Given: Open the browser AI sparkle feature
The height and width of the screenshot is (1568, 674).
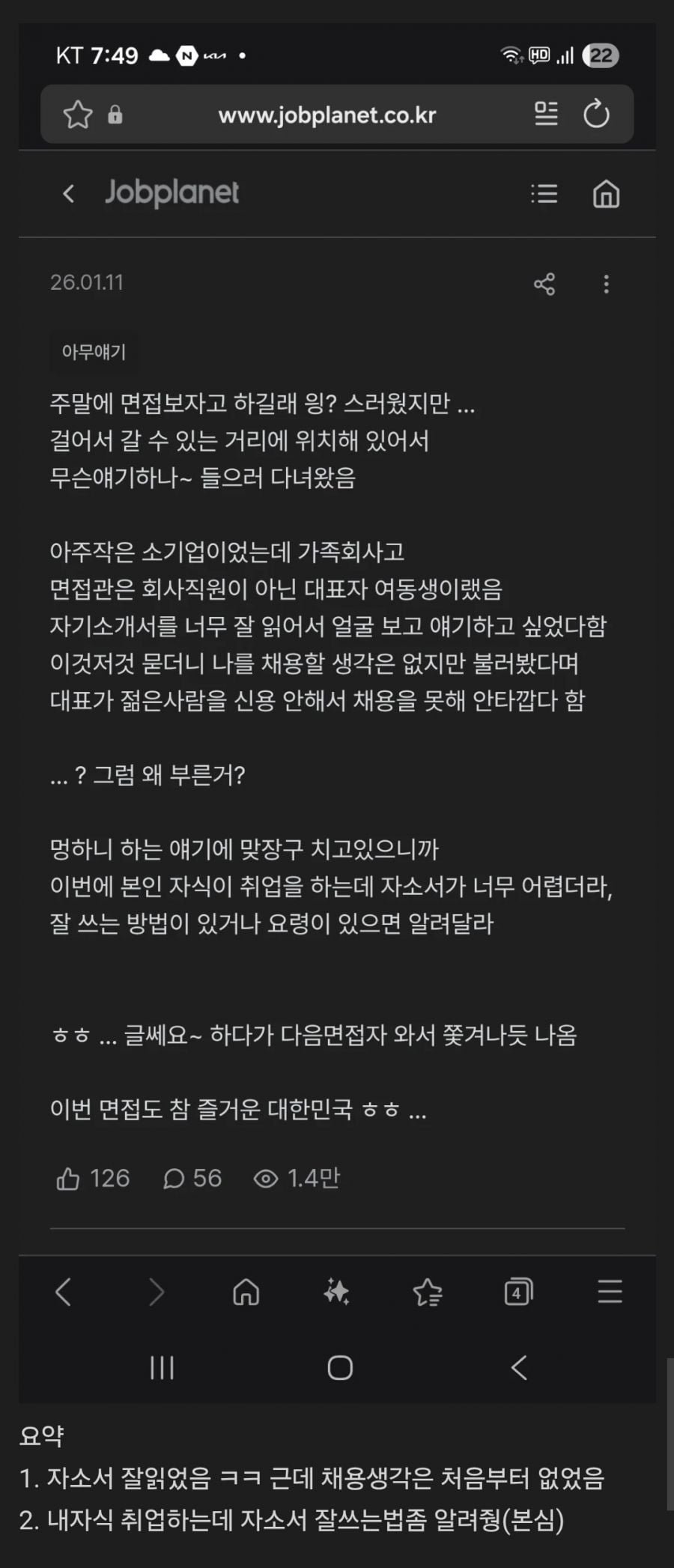Looking at the screenshot, I should pyautogui.click(x=336, y=1292).
